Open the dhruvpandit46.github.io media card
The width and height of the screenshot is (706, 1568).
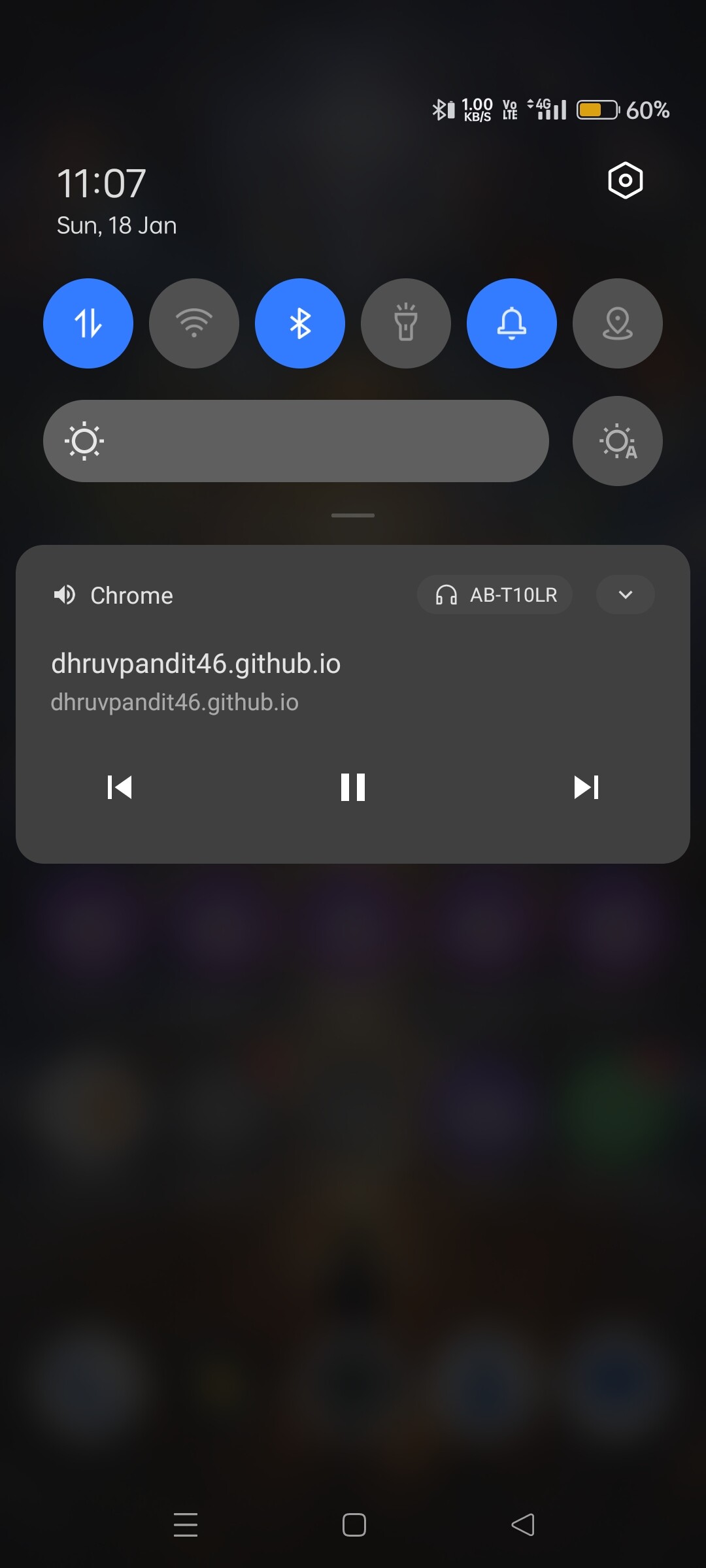pos(196,679)
